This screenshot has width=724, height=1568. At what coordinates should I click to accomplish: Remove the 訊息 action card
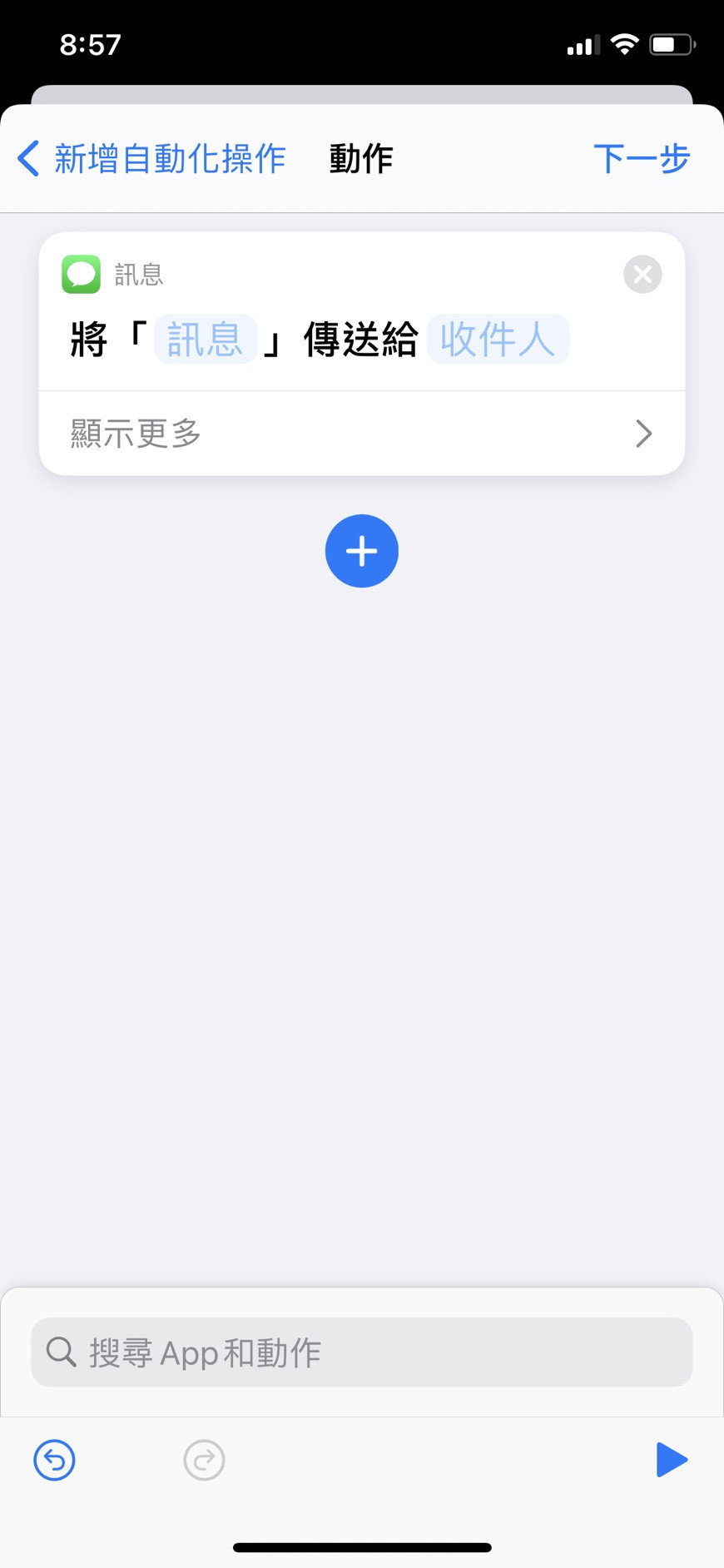tap(642, 274)
